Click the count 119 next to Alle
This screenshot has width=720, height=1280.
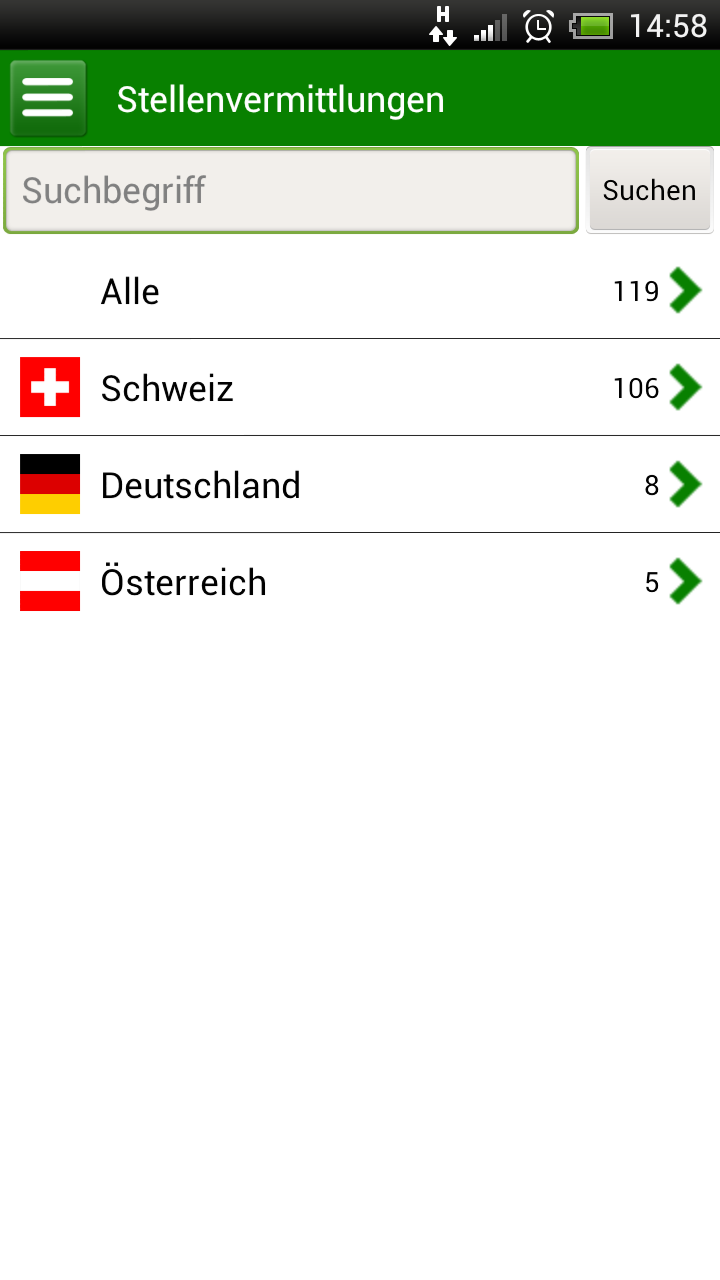coord(635,291)
